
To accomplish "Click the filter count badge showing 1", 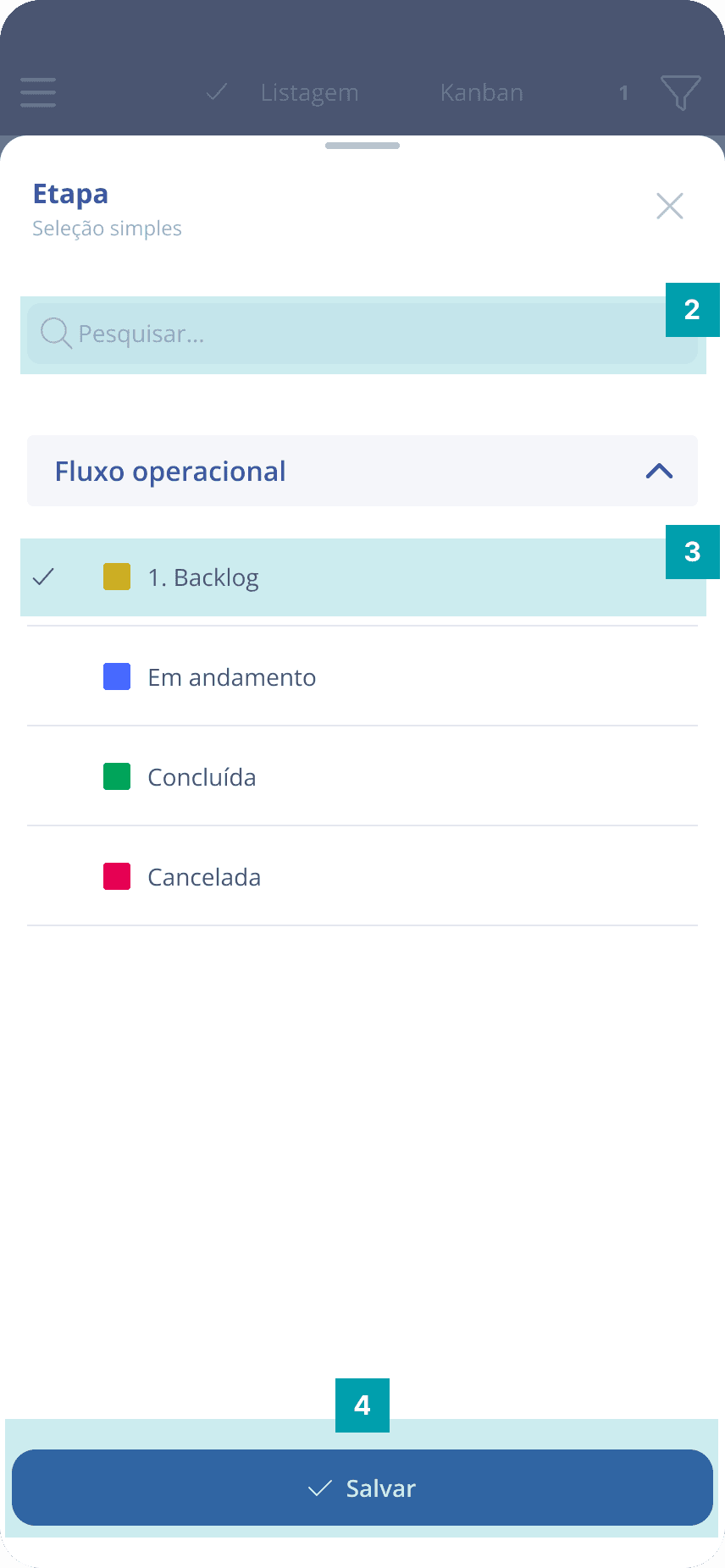I will pos(623,92).
